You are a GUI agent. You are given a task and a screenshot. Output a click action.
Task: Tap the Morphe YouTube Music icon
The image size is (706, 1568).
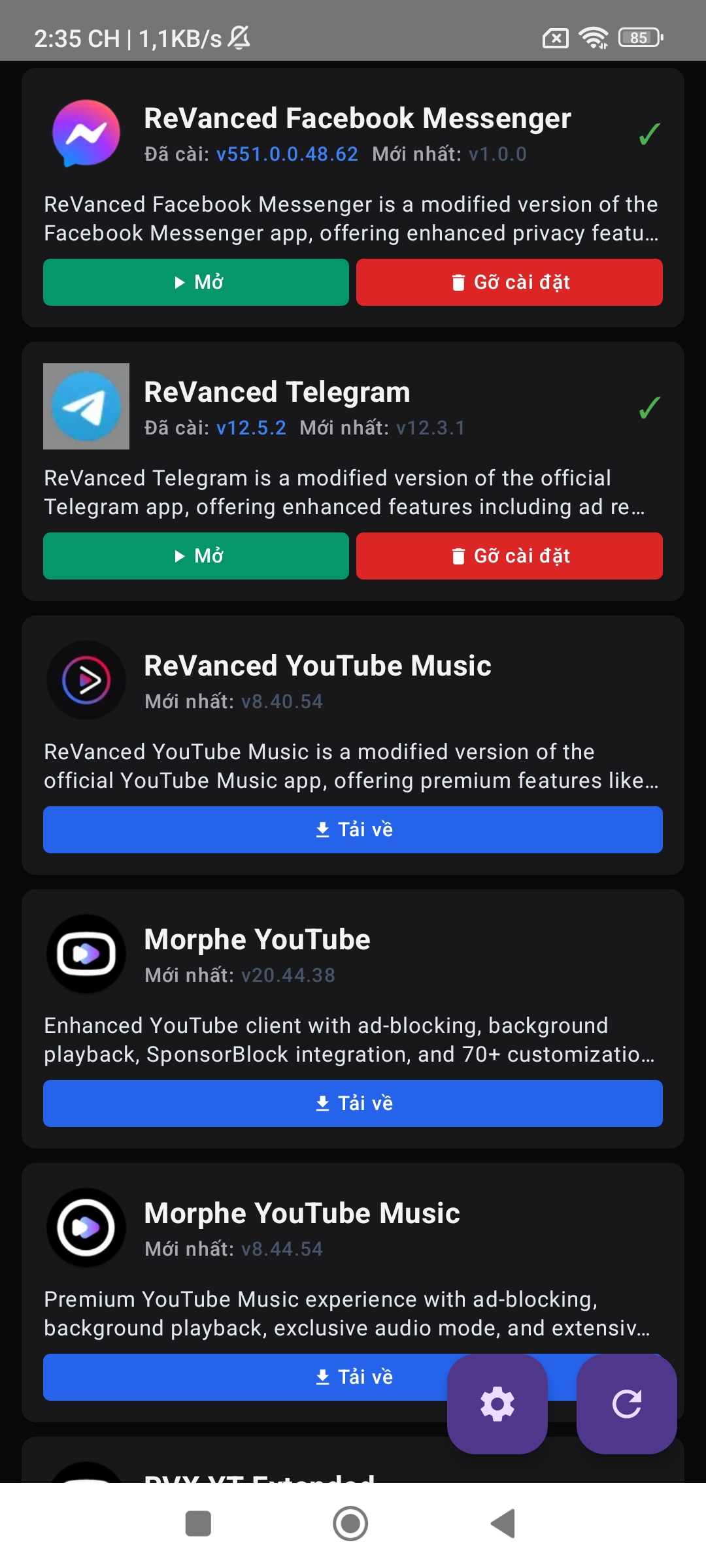point(86,1228)
